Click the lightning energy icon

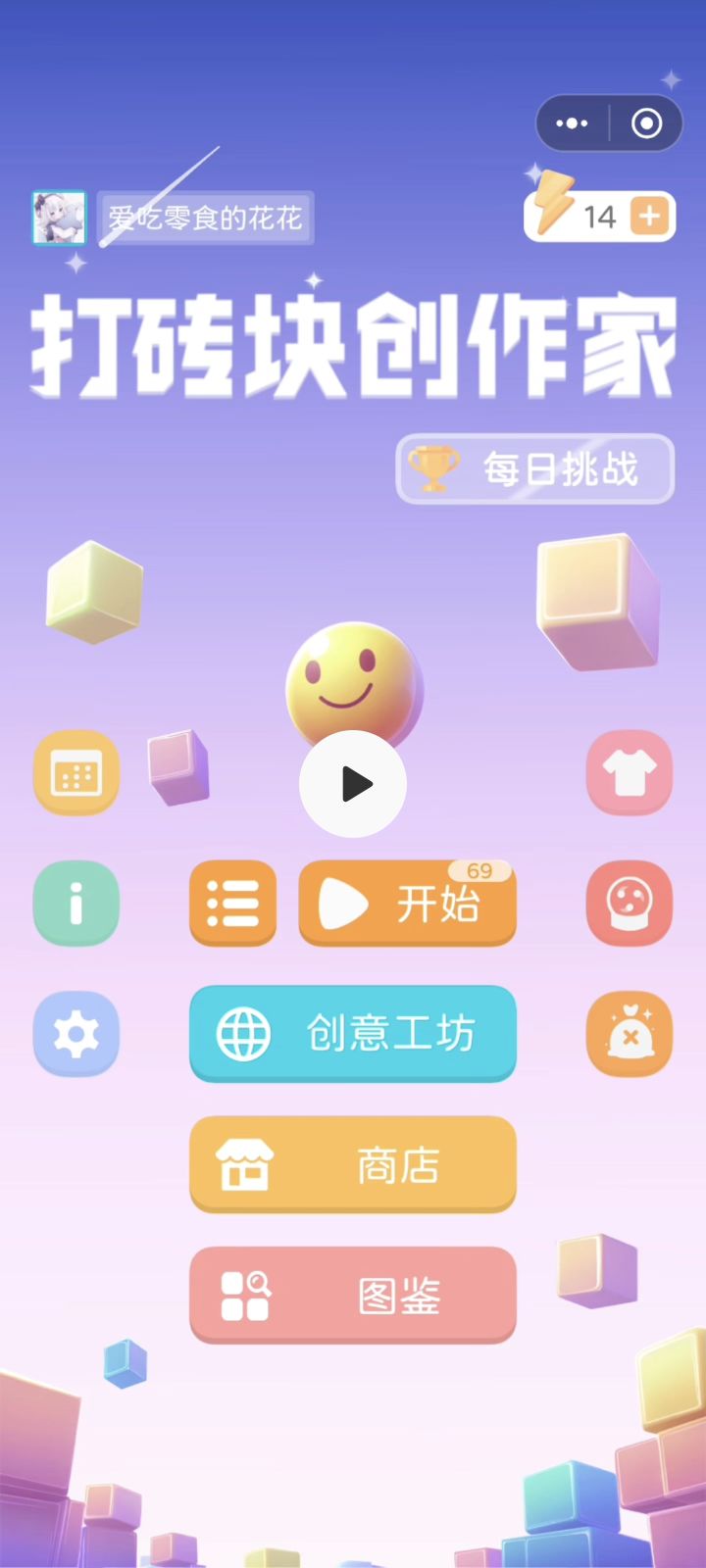tap(554, 206)
